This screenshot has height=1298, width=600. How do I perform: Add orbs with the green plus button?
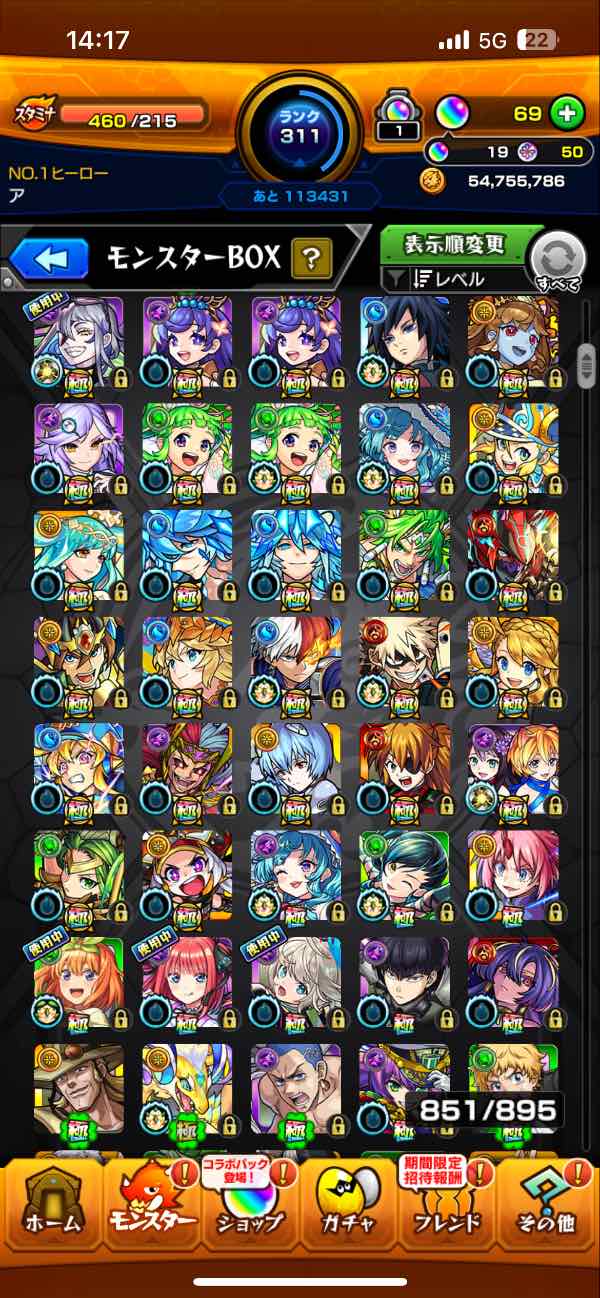pos(567,113)
